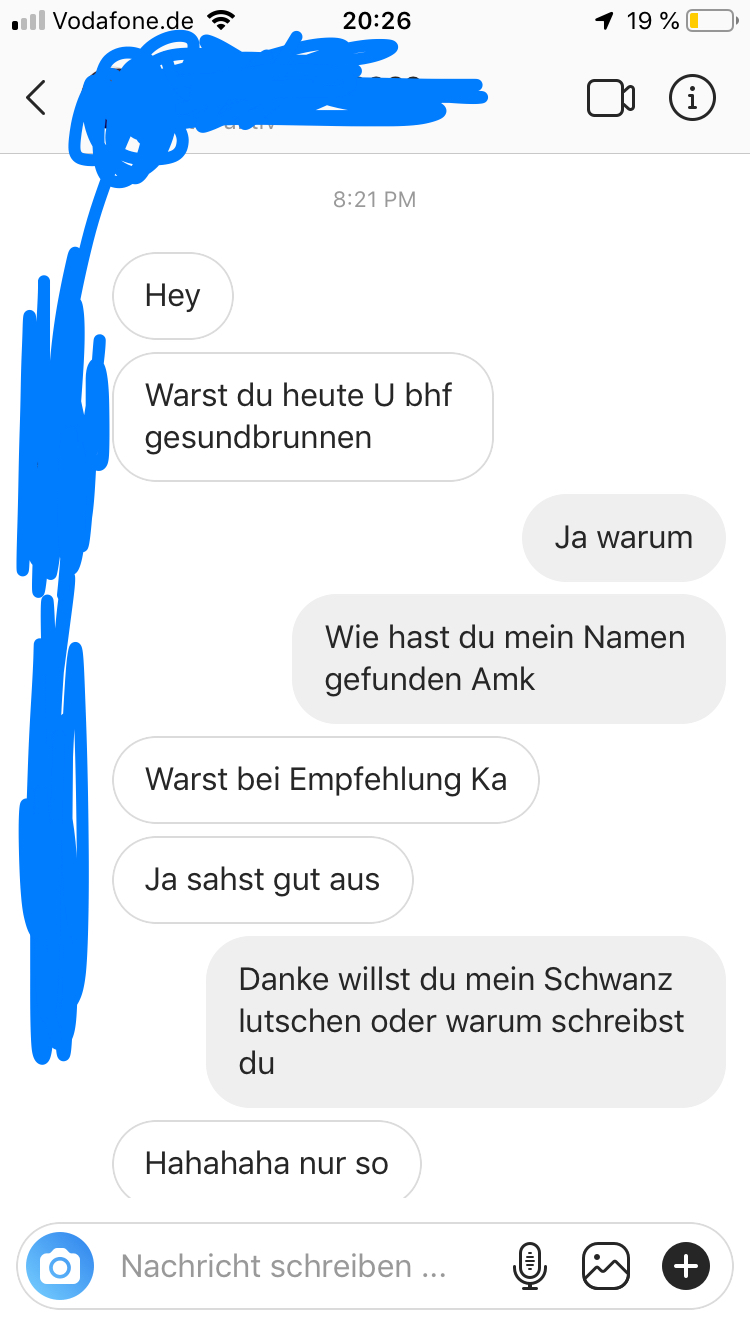
Task: Start a video call
Action: pyautogui.click(x=610, y=98)
